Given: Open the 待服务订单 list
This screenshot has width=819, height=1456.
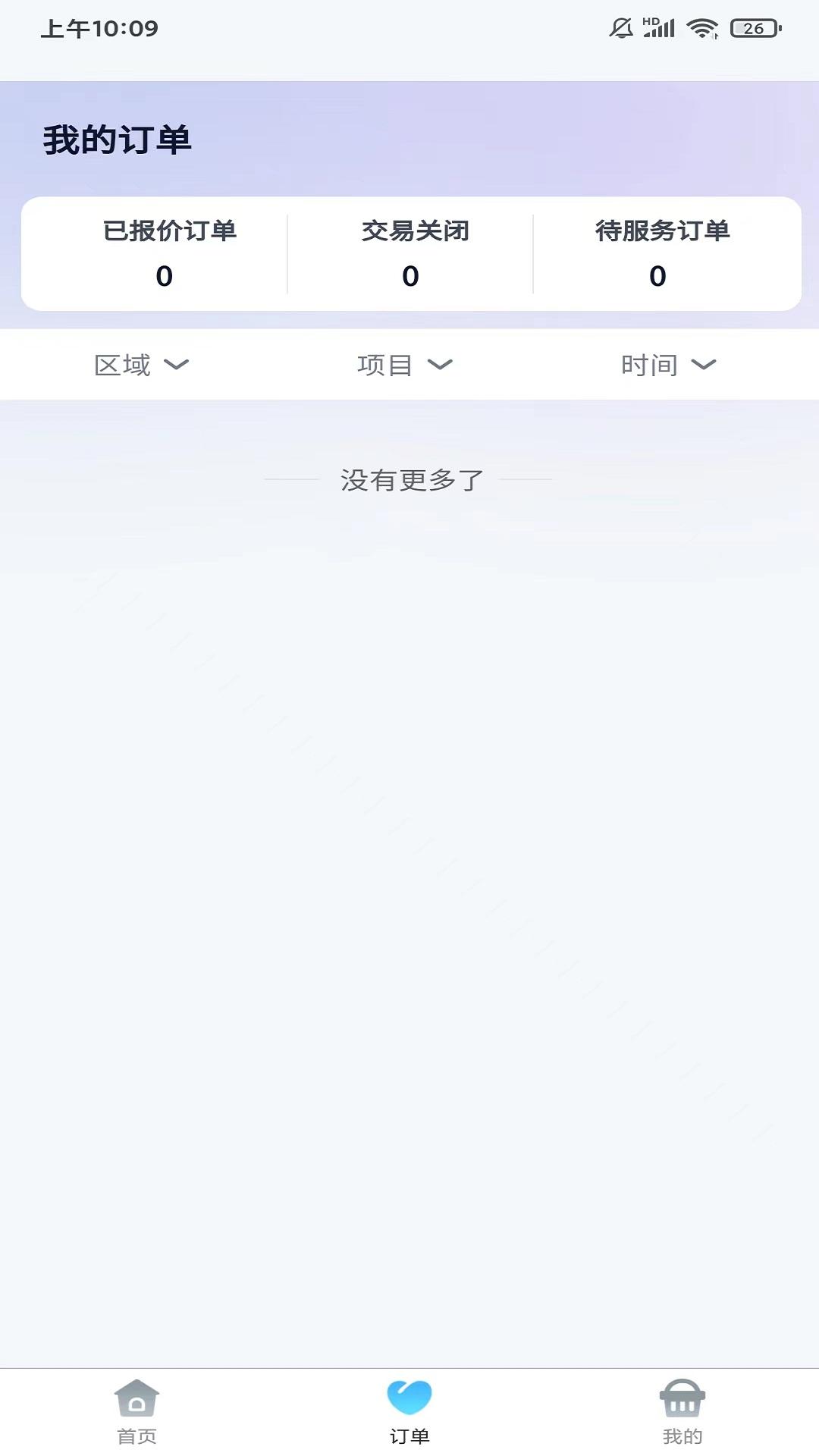Looking at the screenshot, I should coord(658,253).
